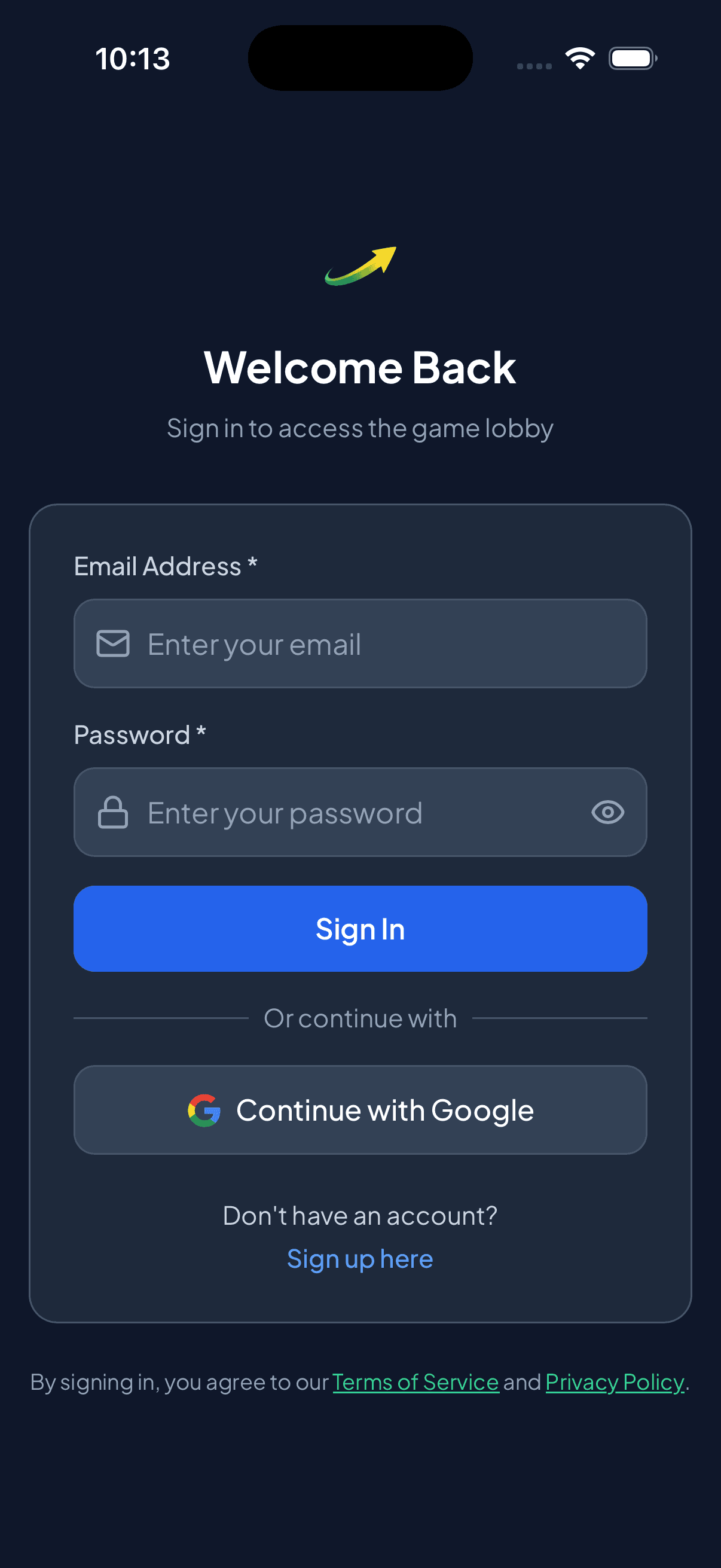Open the Sign up here link
The image size is (721, 1568).
[359, 1258]
